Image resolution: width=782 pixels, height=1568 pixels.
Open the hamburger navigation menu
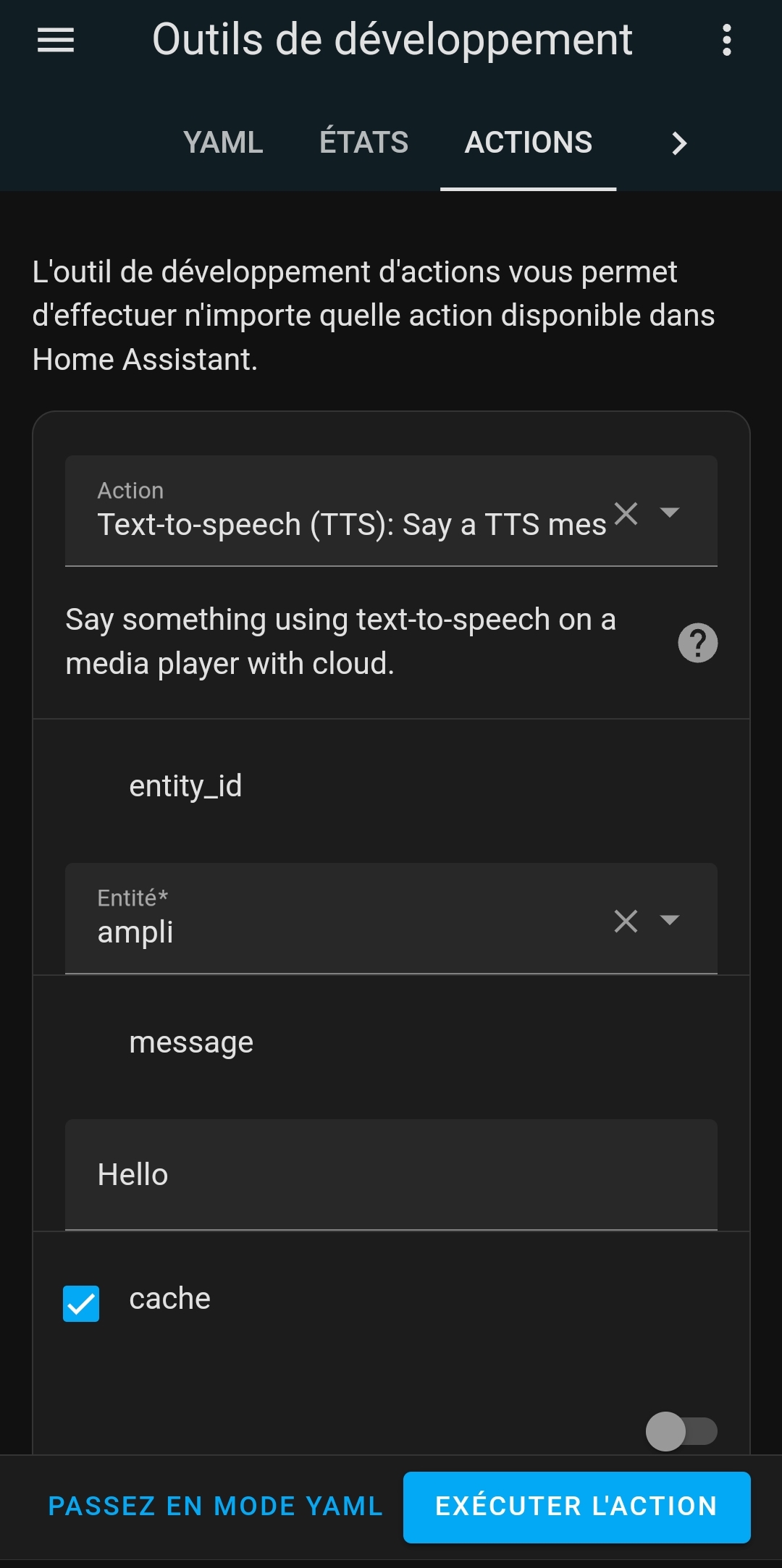56,40
